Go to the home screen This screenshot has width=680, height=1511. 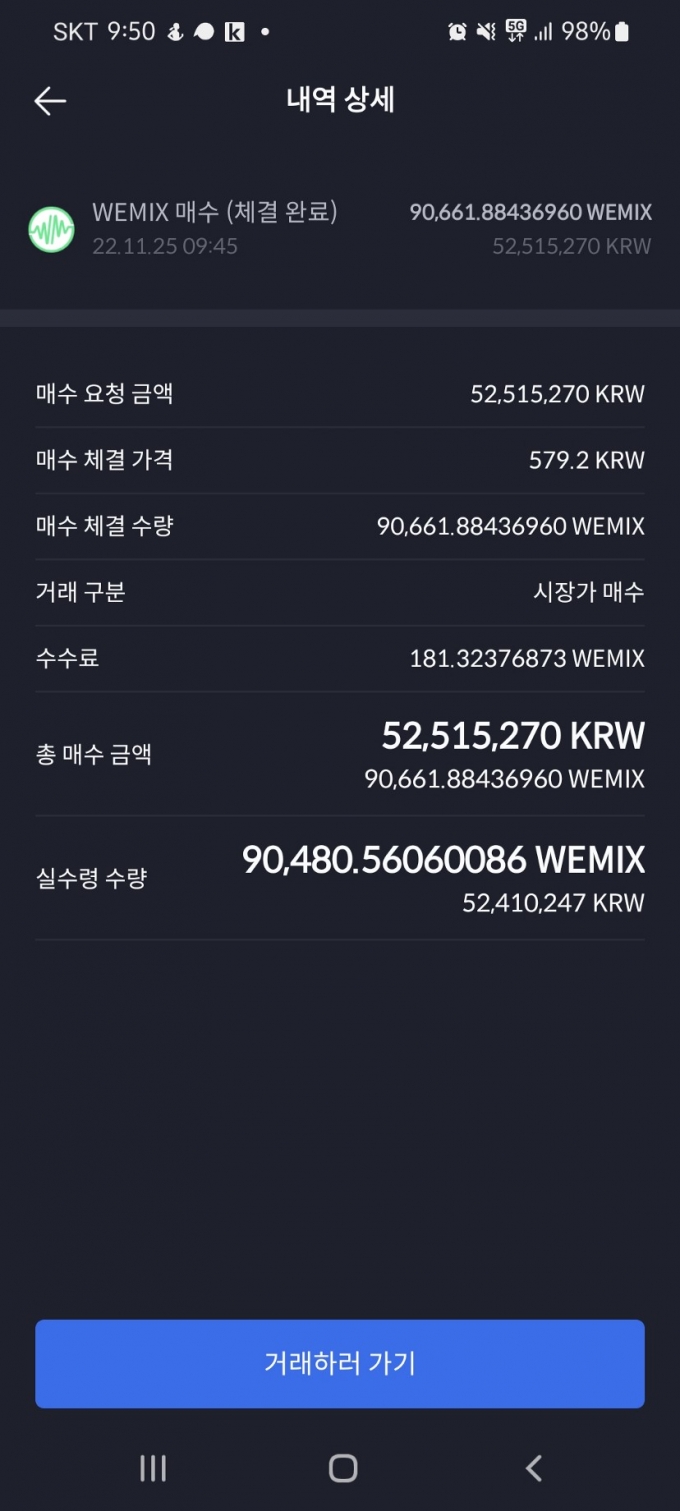343,1468
